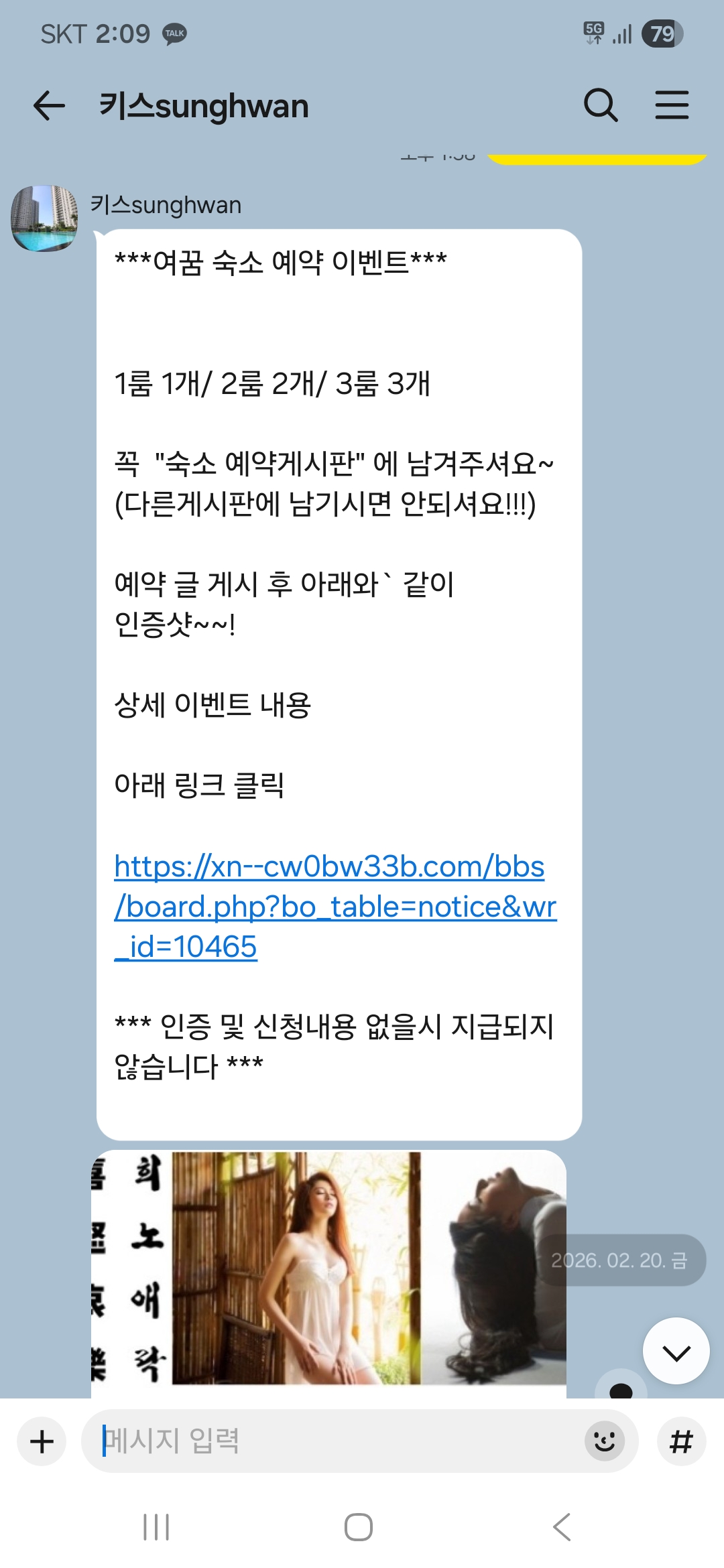Open 키스sunghwan's profile picture

(x=44, y=218)
